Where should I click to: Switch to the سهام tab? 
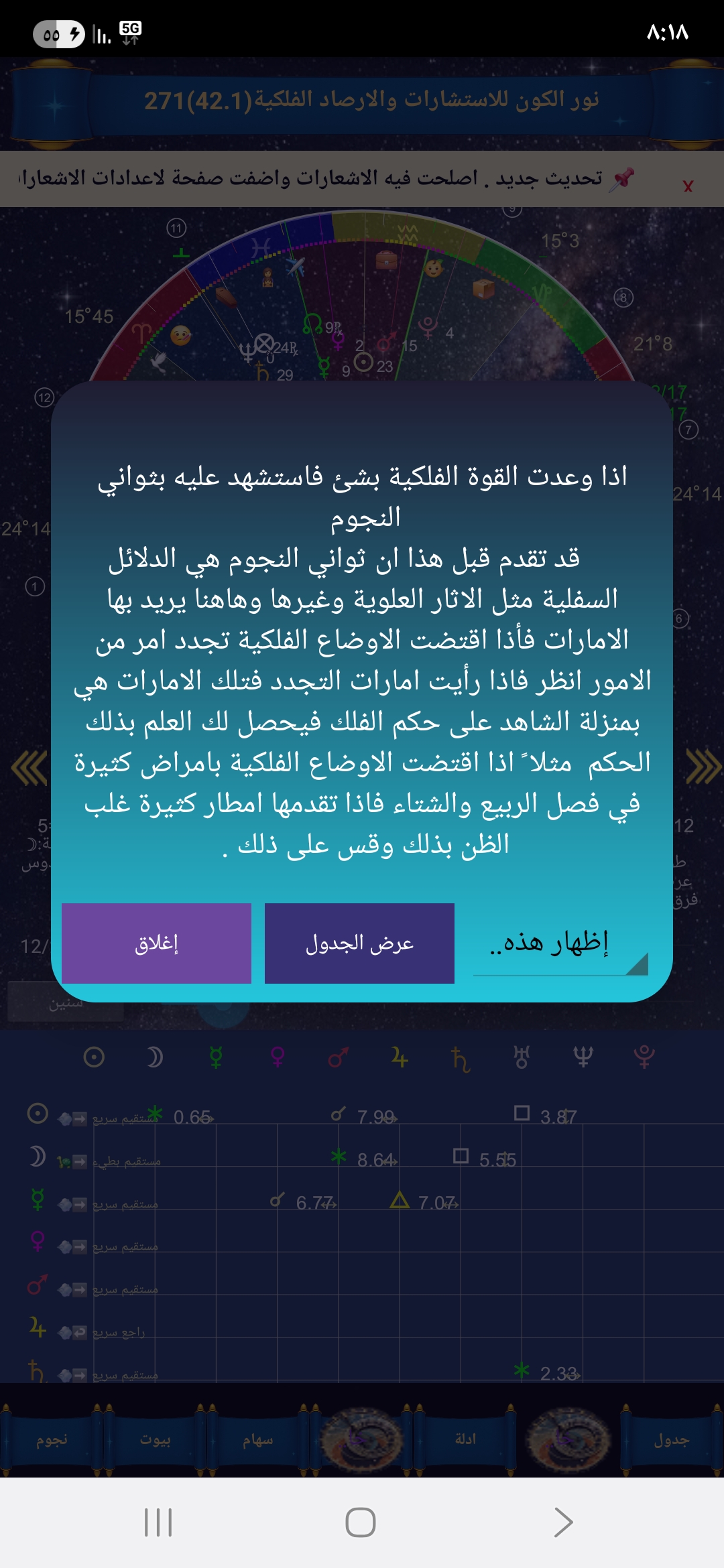click(x=258, y=1440)
